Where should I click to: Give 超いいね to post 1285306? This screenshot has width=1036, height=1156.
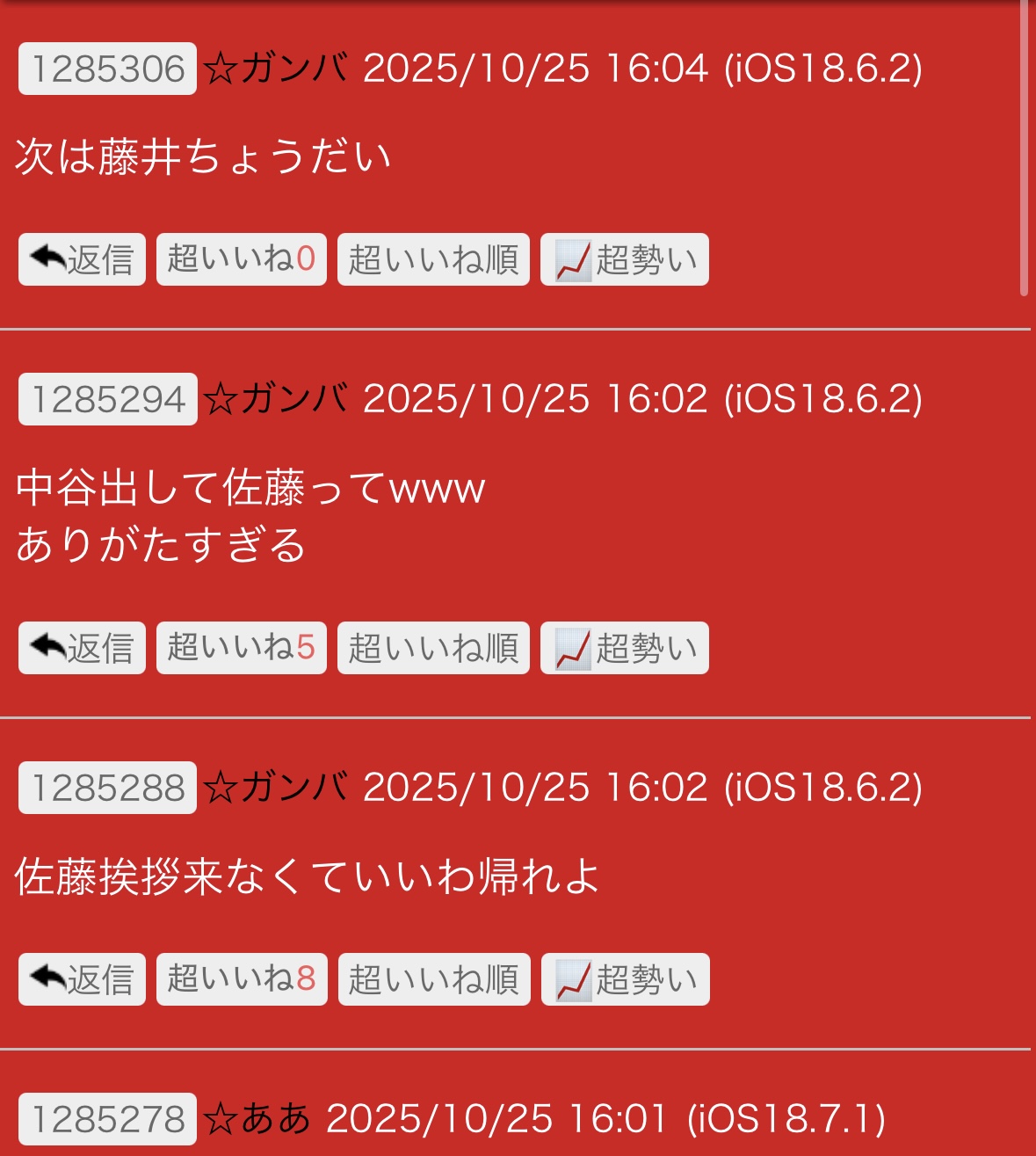coord(242,259)
